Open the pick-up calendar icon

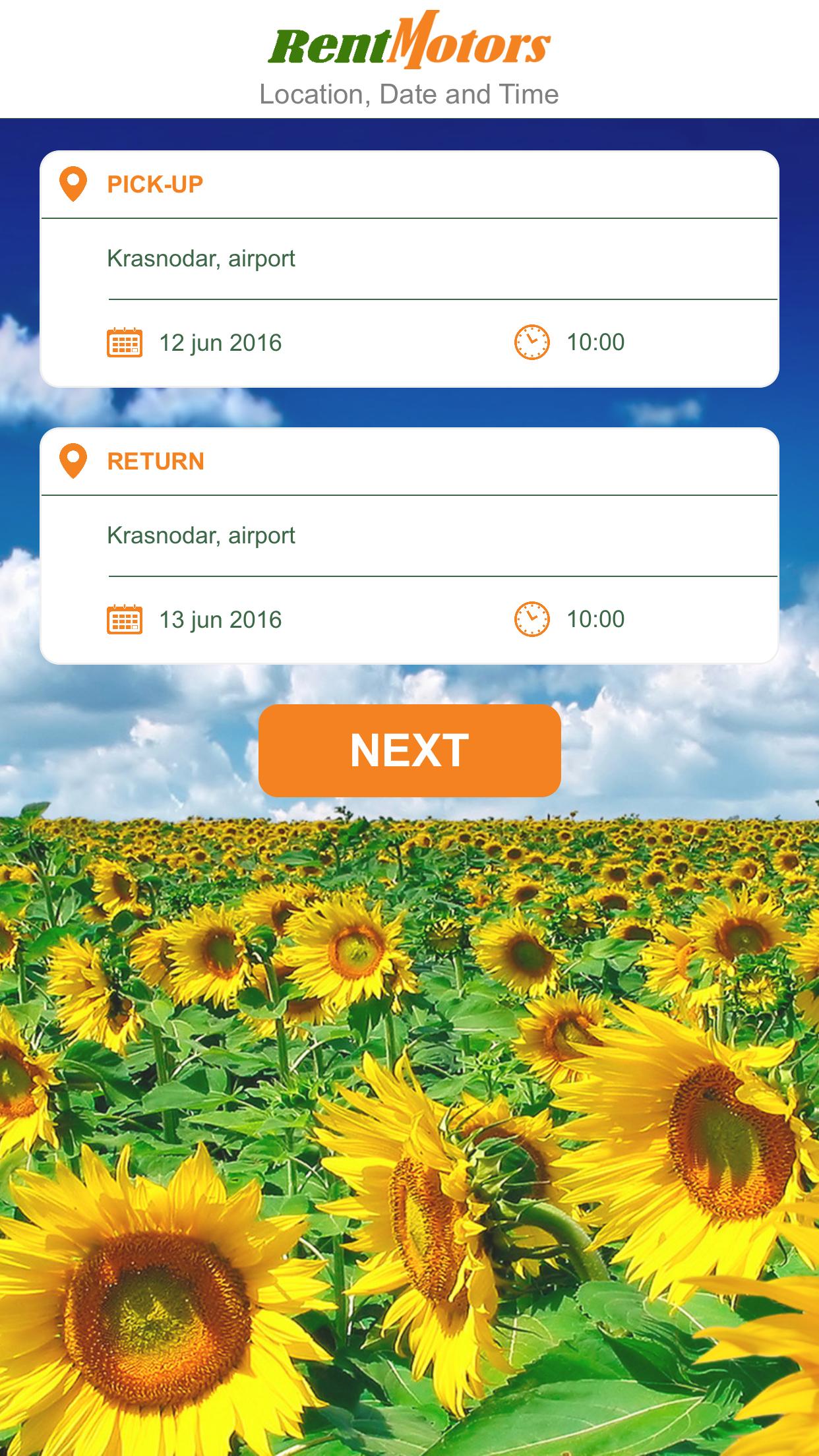pyautogui.click(x=125, y=342)
